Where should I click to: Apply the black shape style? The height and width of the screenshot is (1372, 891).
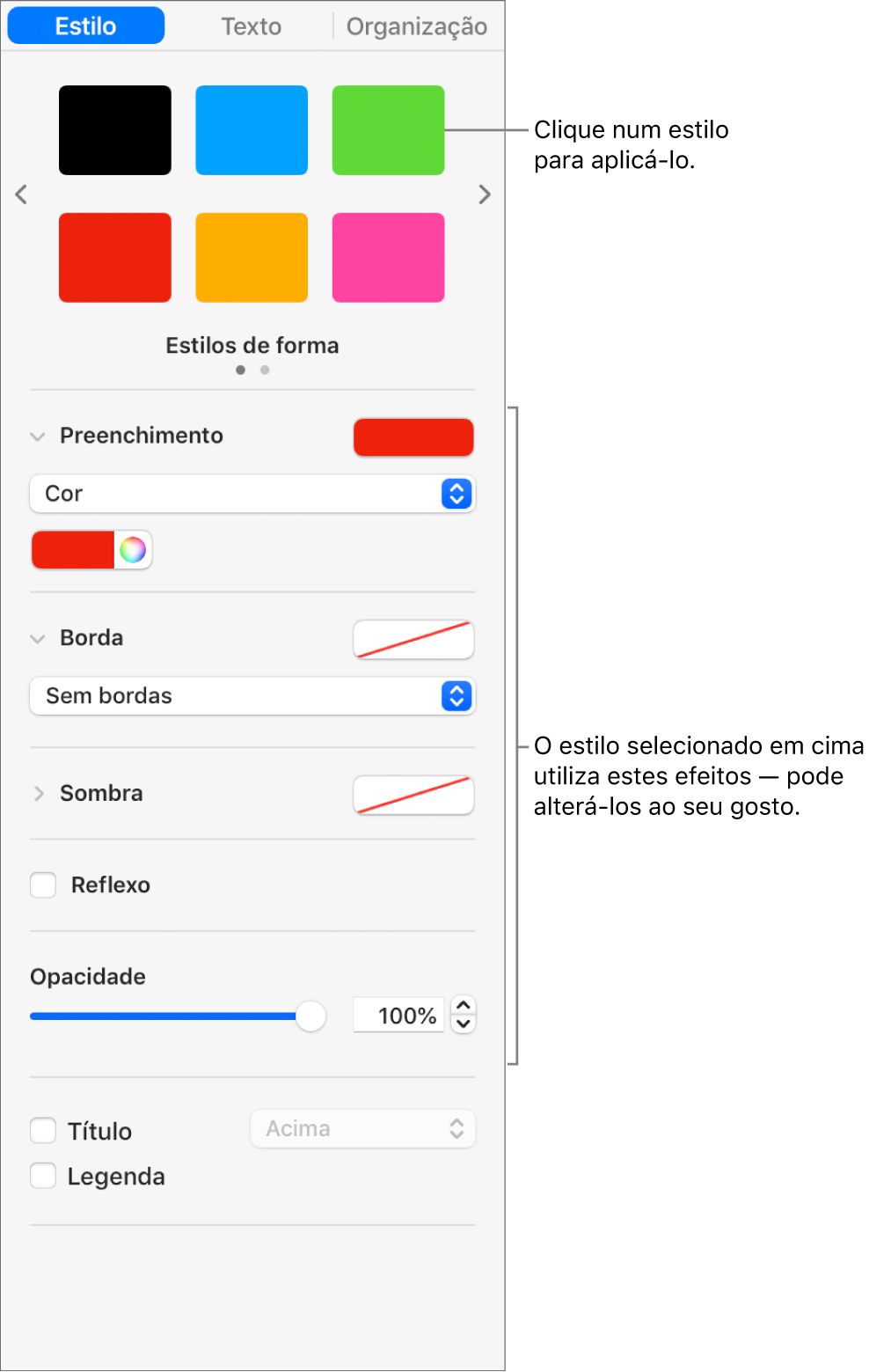pos(115,130)
